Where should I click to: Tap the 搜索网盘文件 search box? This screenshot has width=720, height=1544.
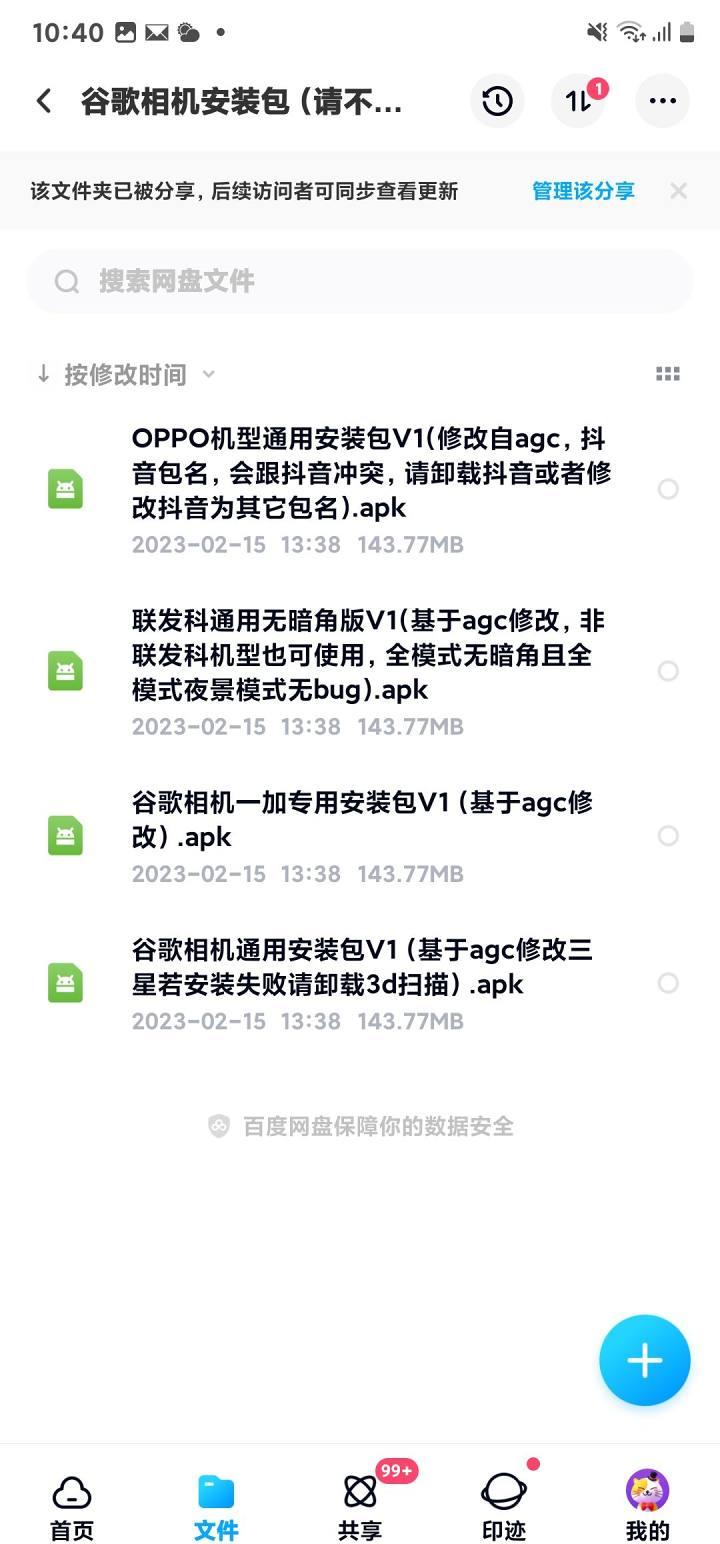click(360, 281)
